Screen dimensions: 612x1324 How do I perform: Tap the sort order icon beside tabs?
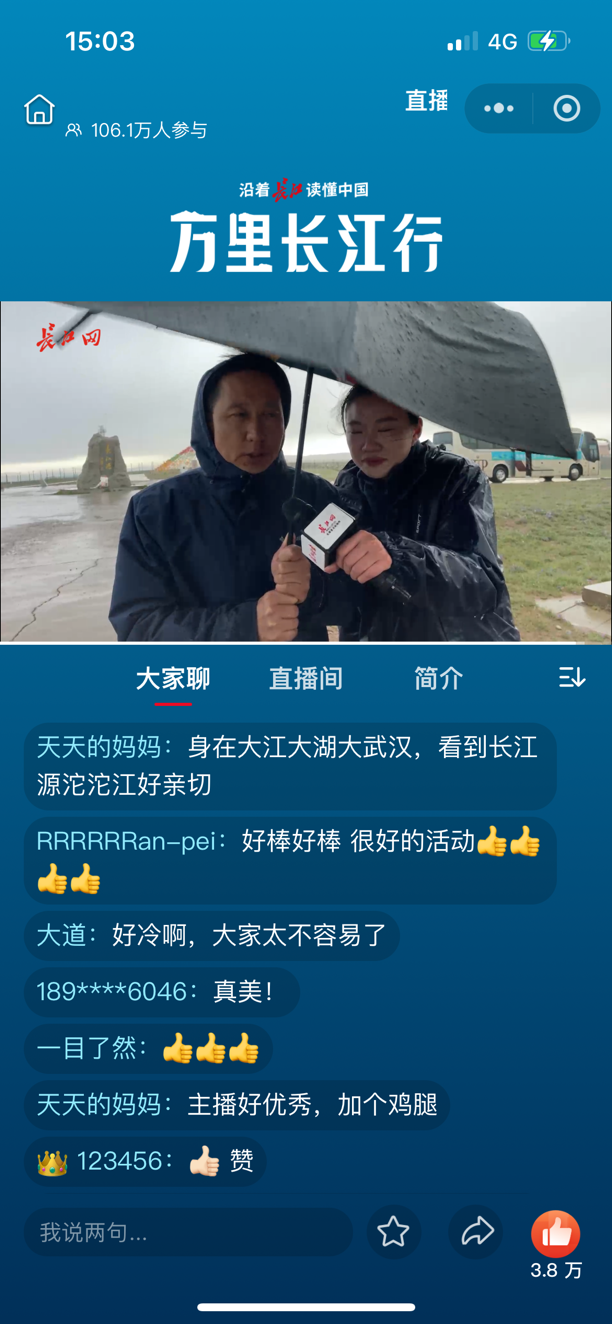tap(571, 678)
